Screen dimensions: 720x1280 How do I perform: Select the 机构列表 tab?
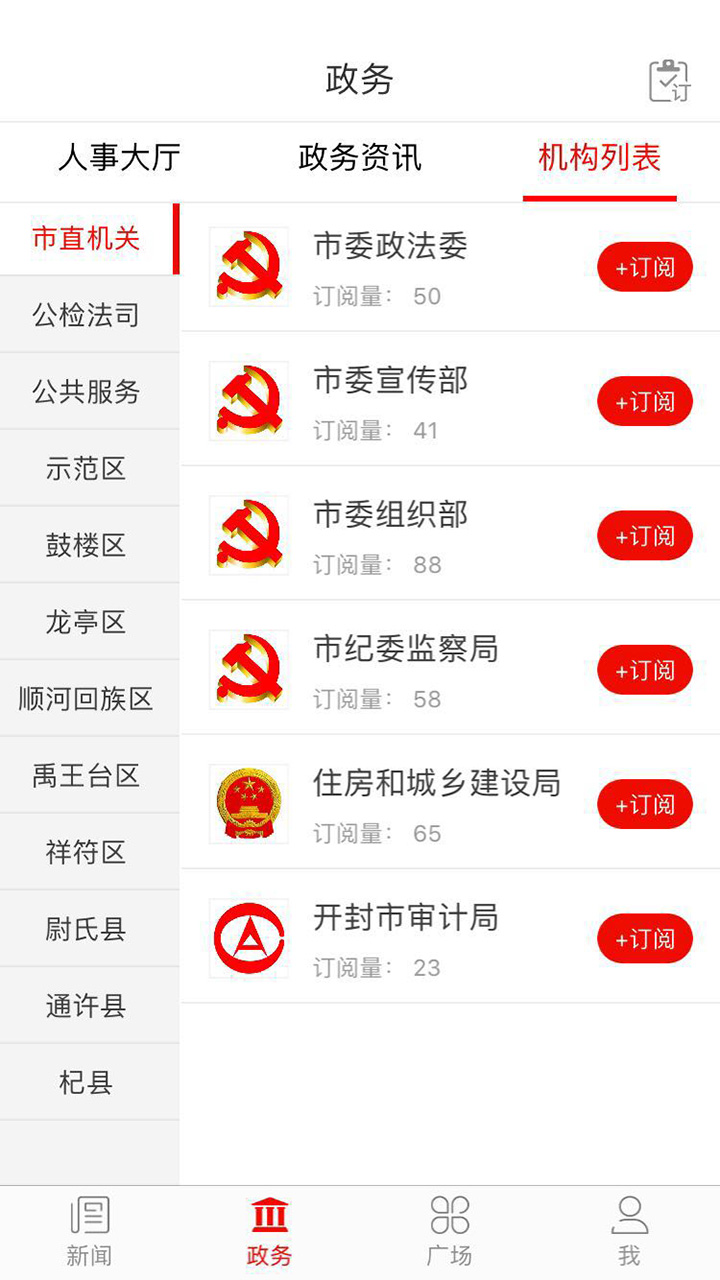tap(600, 160)
